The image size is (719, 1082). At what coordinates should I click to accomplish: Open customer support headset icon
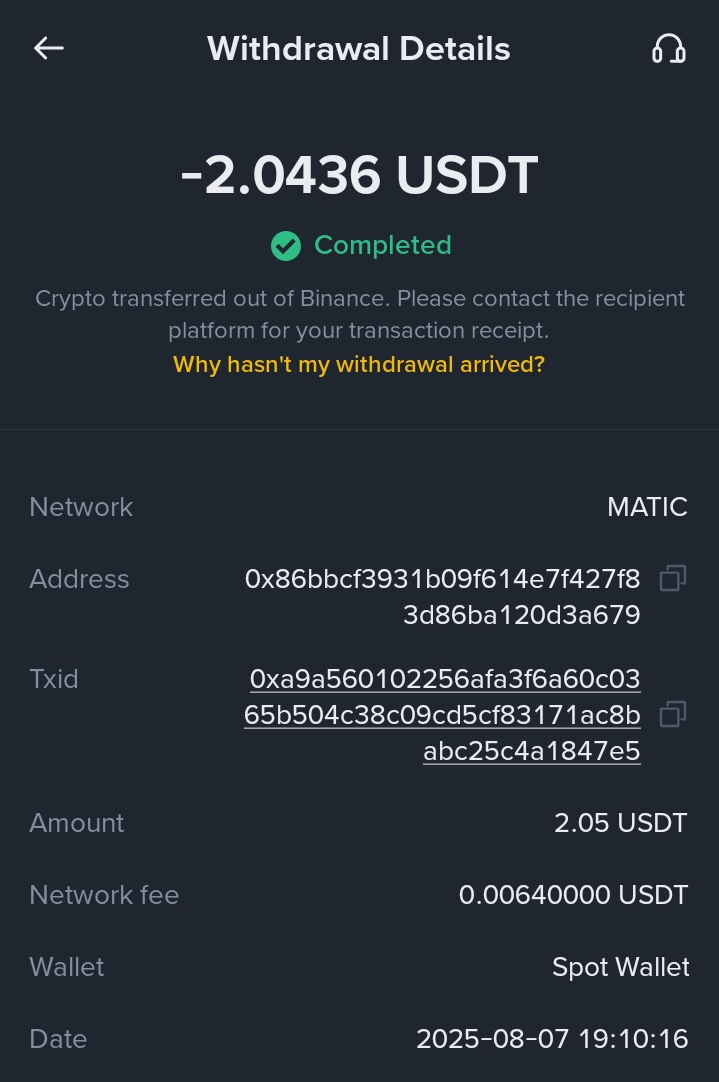click(x=668, y=48)
